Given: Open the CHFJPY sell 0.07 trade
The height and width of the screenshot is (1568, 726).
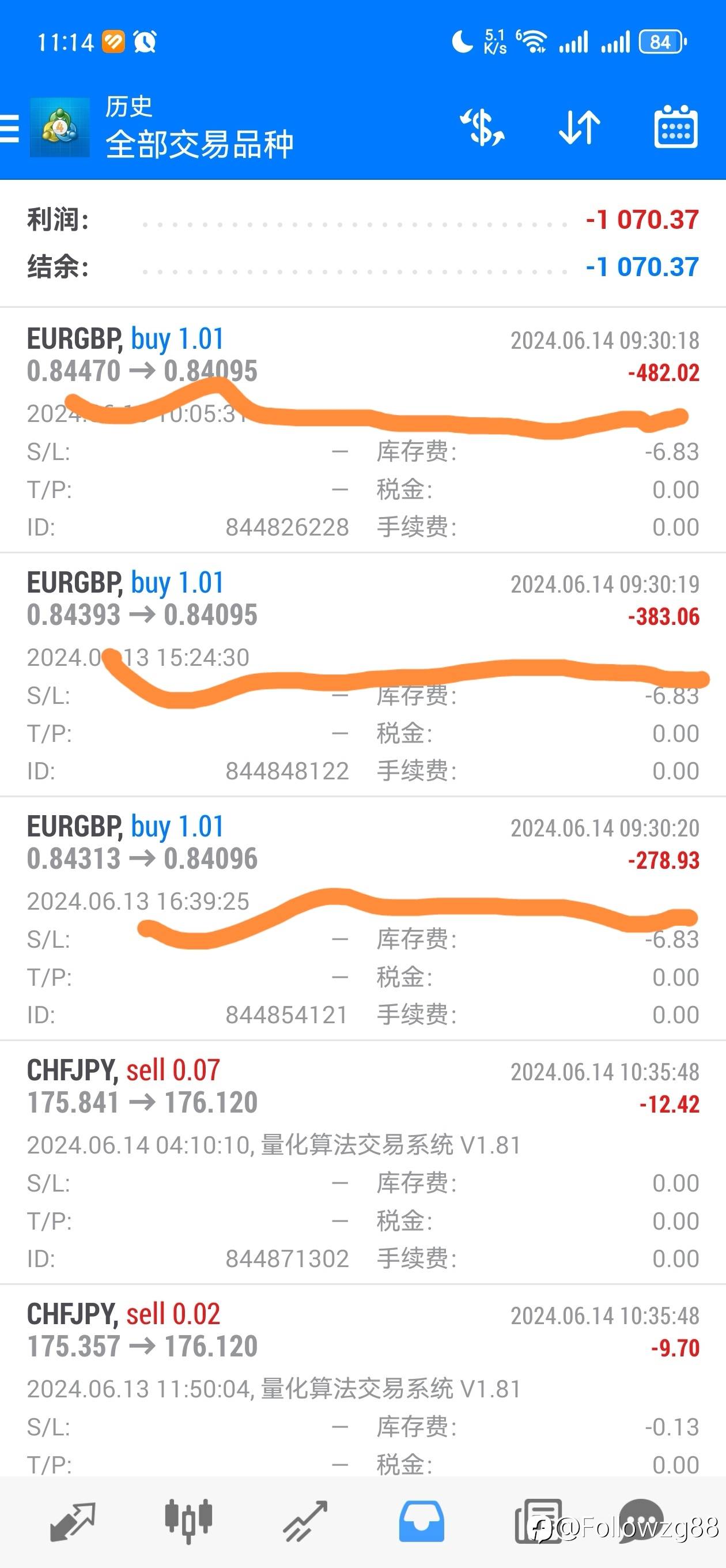Looking at the screenshot, I should (362, 1162).
